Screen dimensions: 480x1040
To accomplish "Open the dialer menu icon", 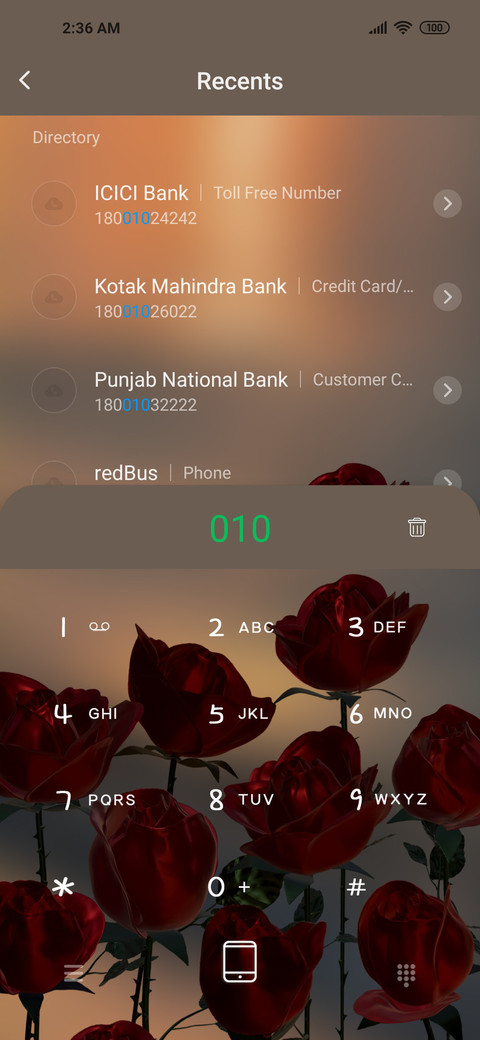I will (x=74, y=973).
